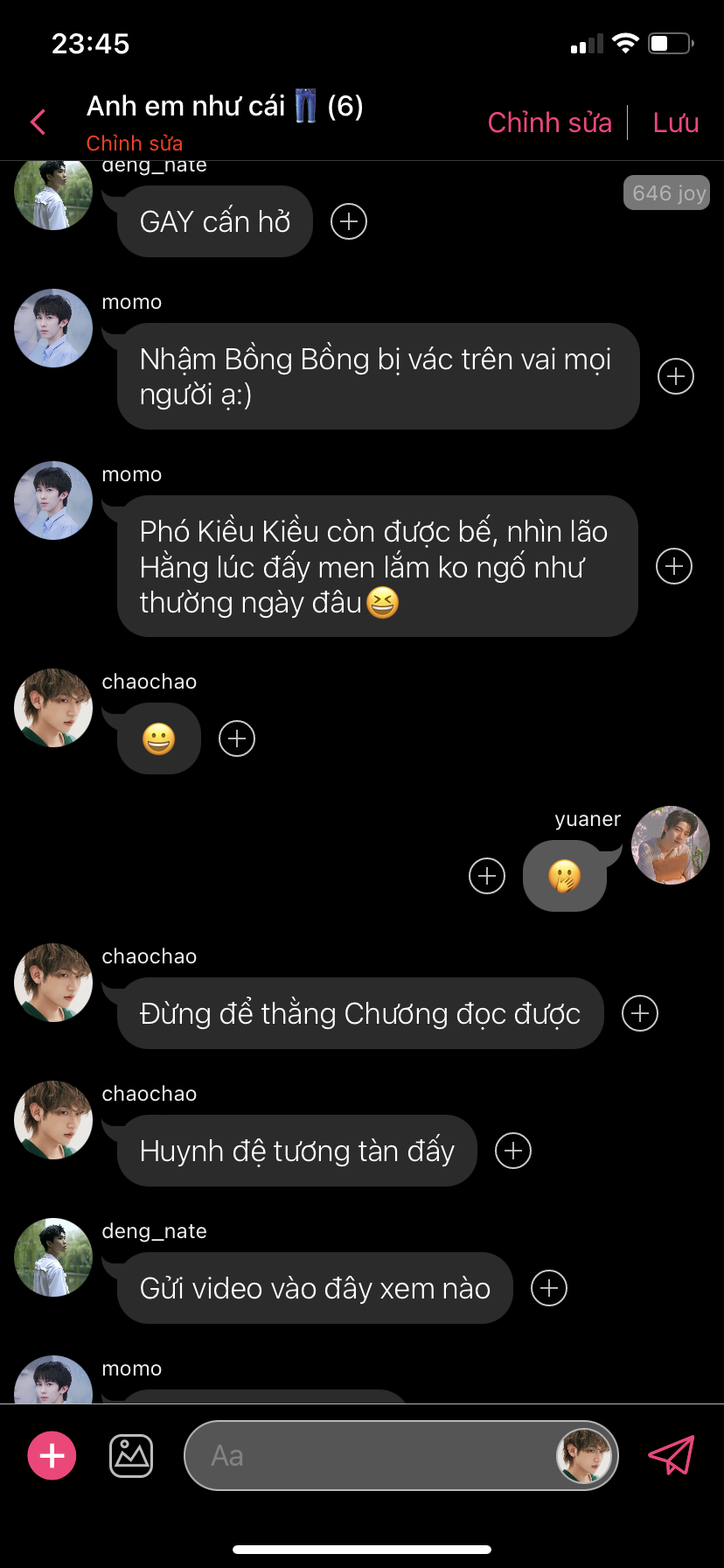Tap plus beside 'Phó Kiều Kiều' message
The height and width of the screenshot is (1568, 724).
(674, 566)
